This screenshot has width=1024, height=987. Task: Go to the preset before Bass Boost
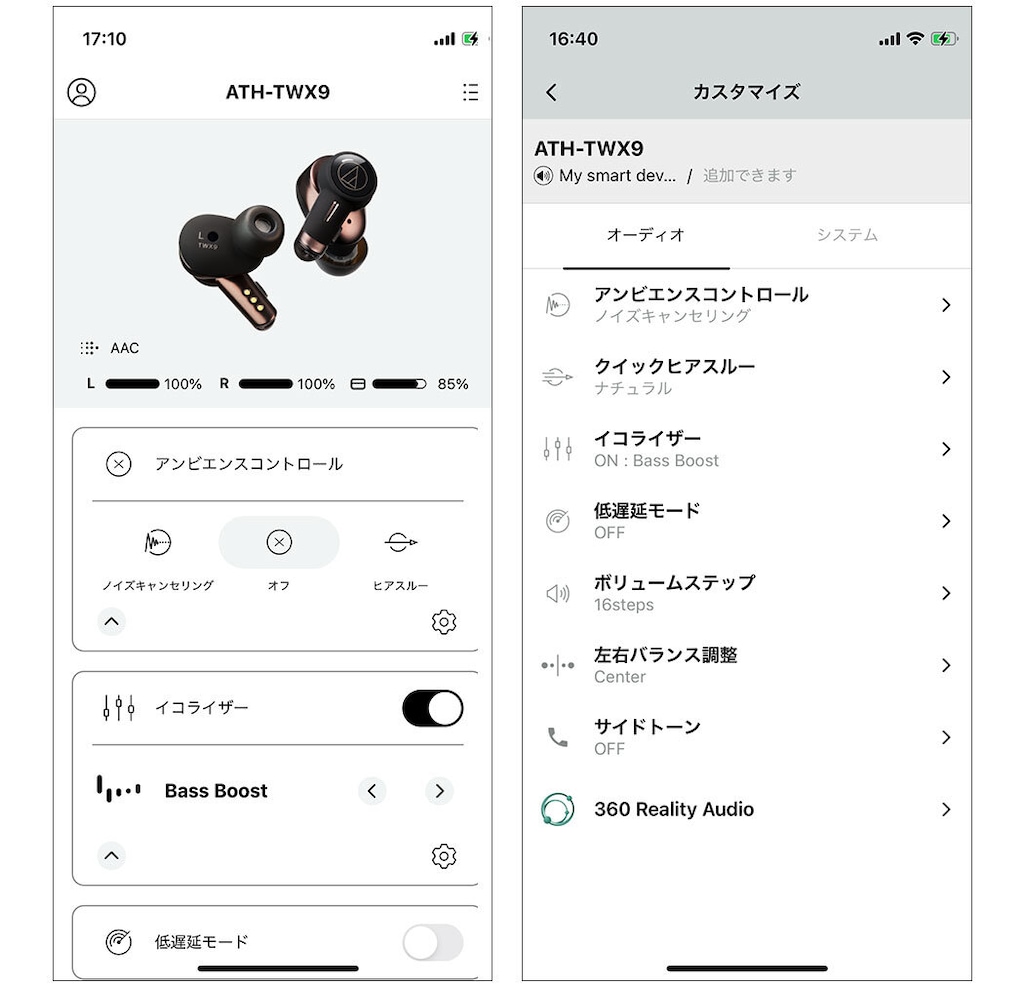click(x=372, y=791)
